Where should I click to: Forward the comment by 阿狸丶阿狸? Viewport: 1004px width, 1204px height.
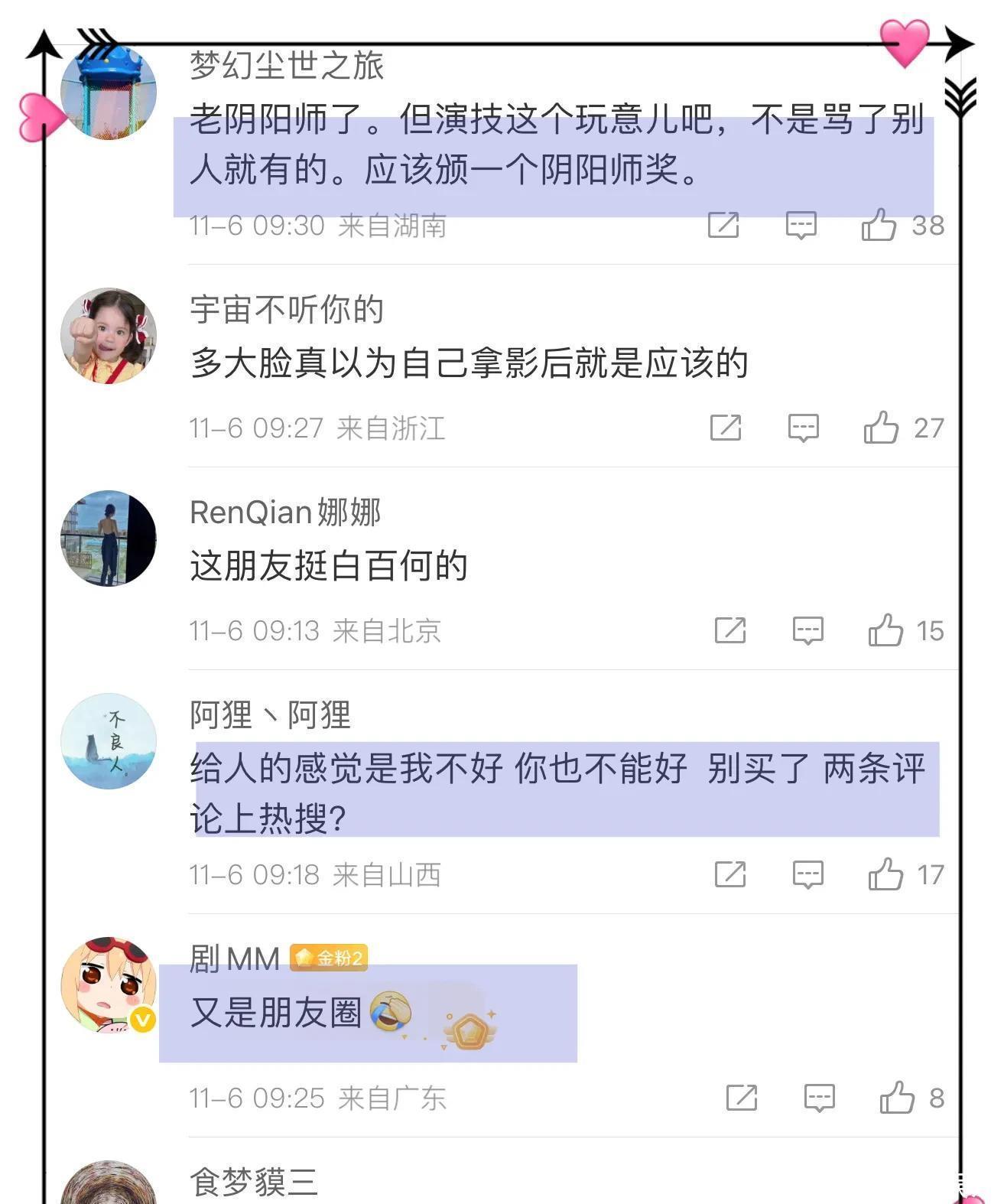(x=730, y=874)
